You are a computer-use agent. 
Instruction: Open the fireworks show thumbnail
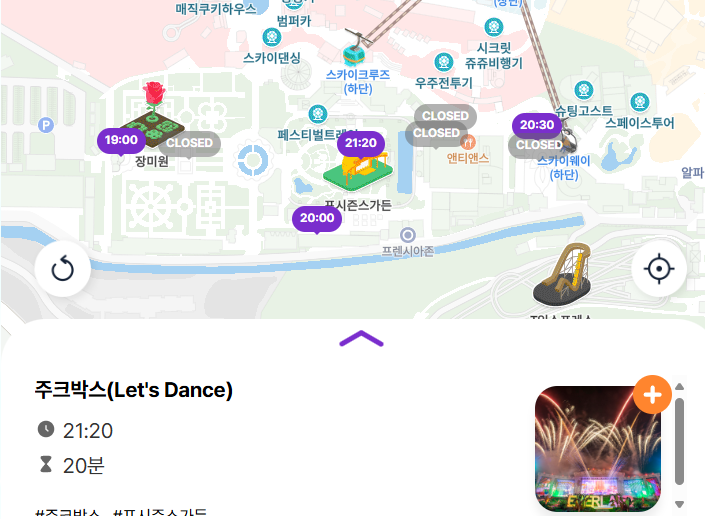pos(597,450)
